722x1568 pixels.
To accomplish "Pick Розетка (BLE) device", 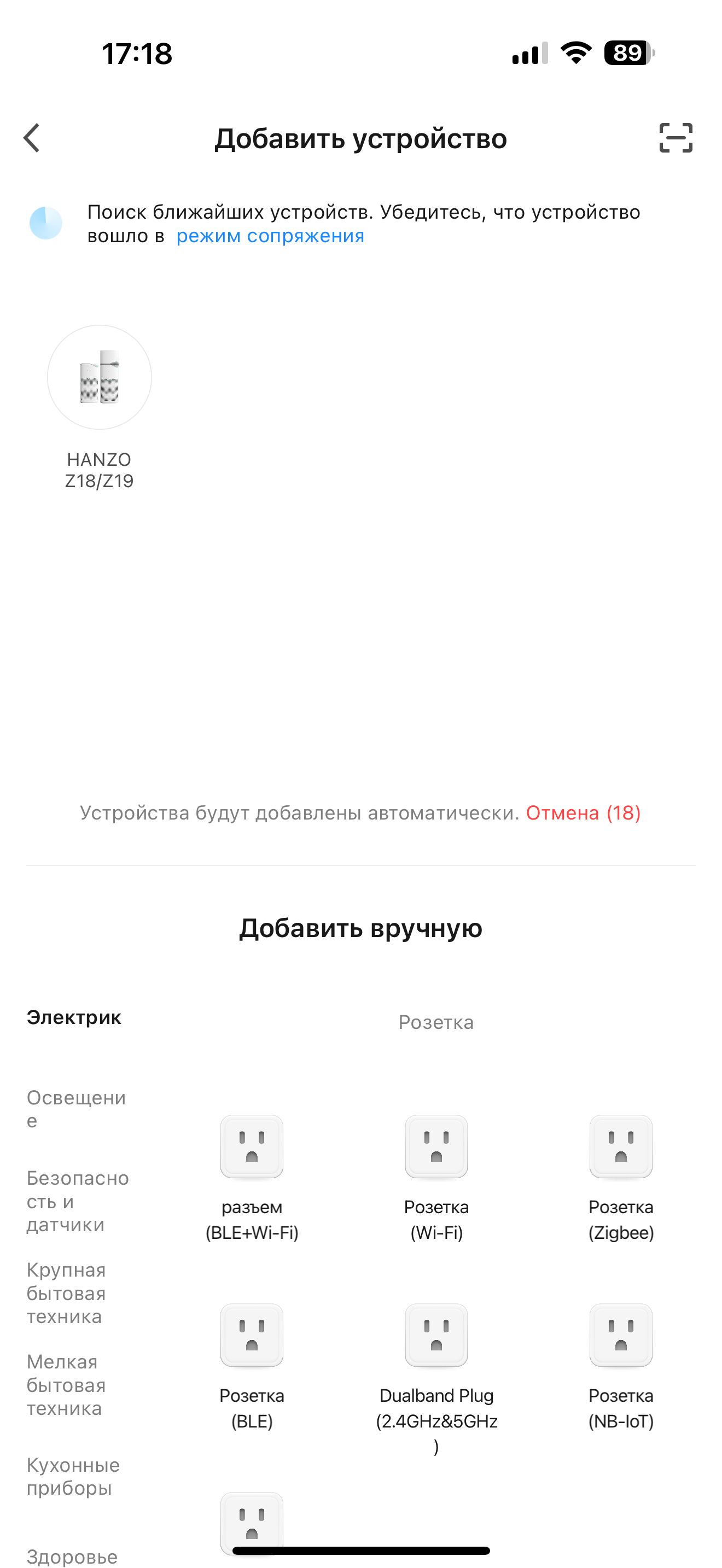I will [252, 1336].
